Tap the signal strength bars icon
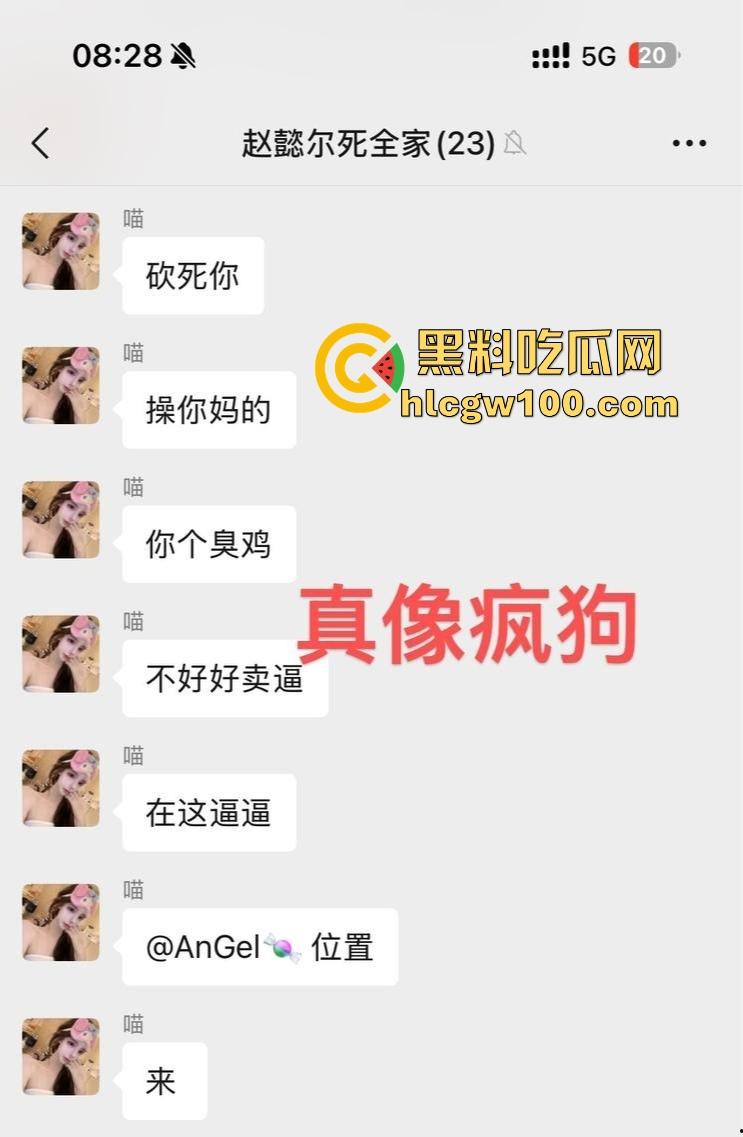The height and width of the screenshot is (1137, 743). point(551,57)
